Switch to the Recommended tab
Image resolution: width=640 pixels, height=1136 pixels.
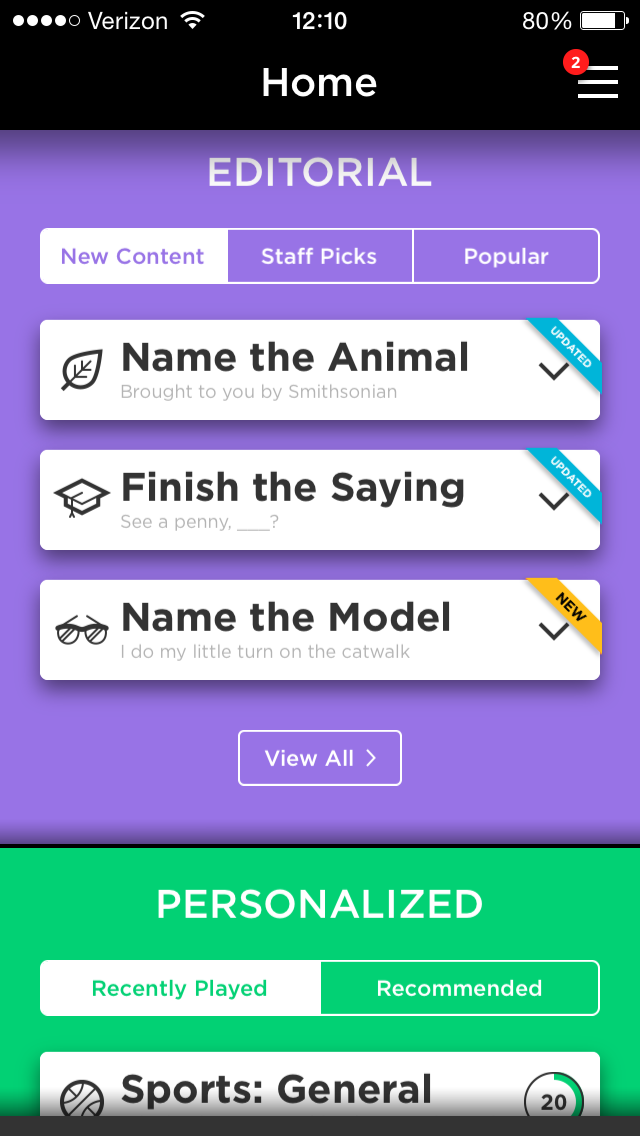point(460,988)
